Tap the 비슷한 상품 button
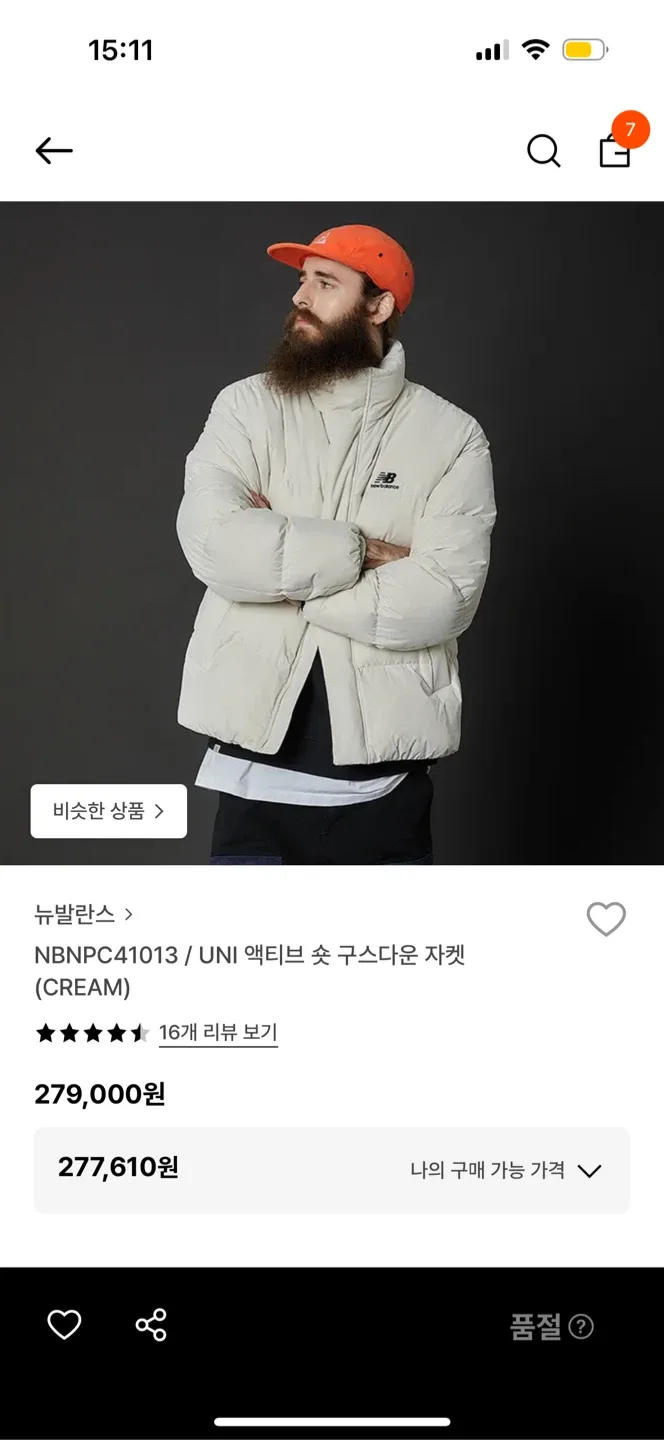664x1440 pixels. point(108,811)
